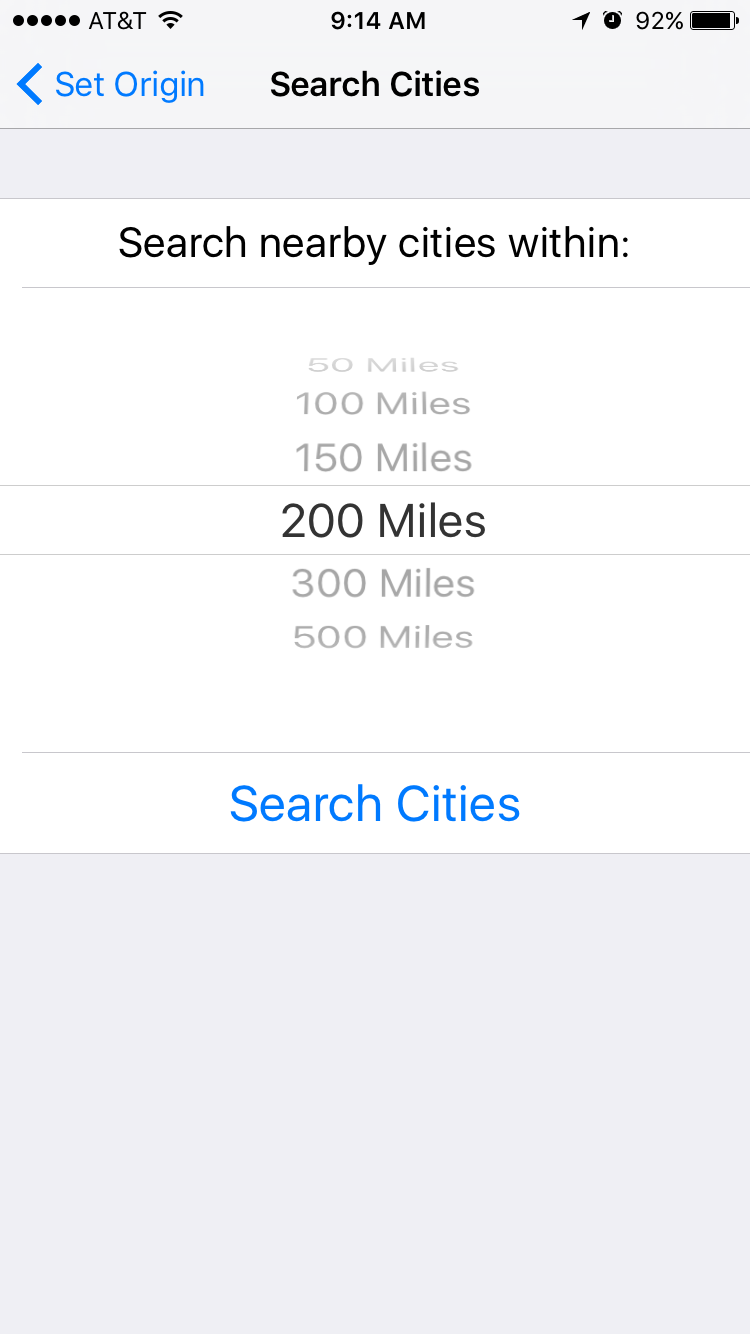
Task: Pick the 150 Miles option
Action: [383, 458]
